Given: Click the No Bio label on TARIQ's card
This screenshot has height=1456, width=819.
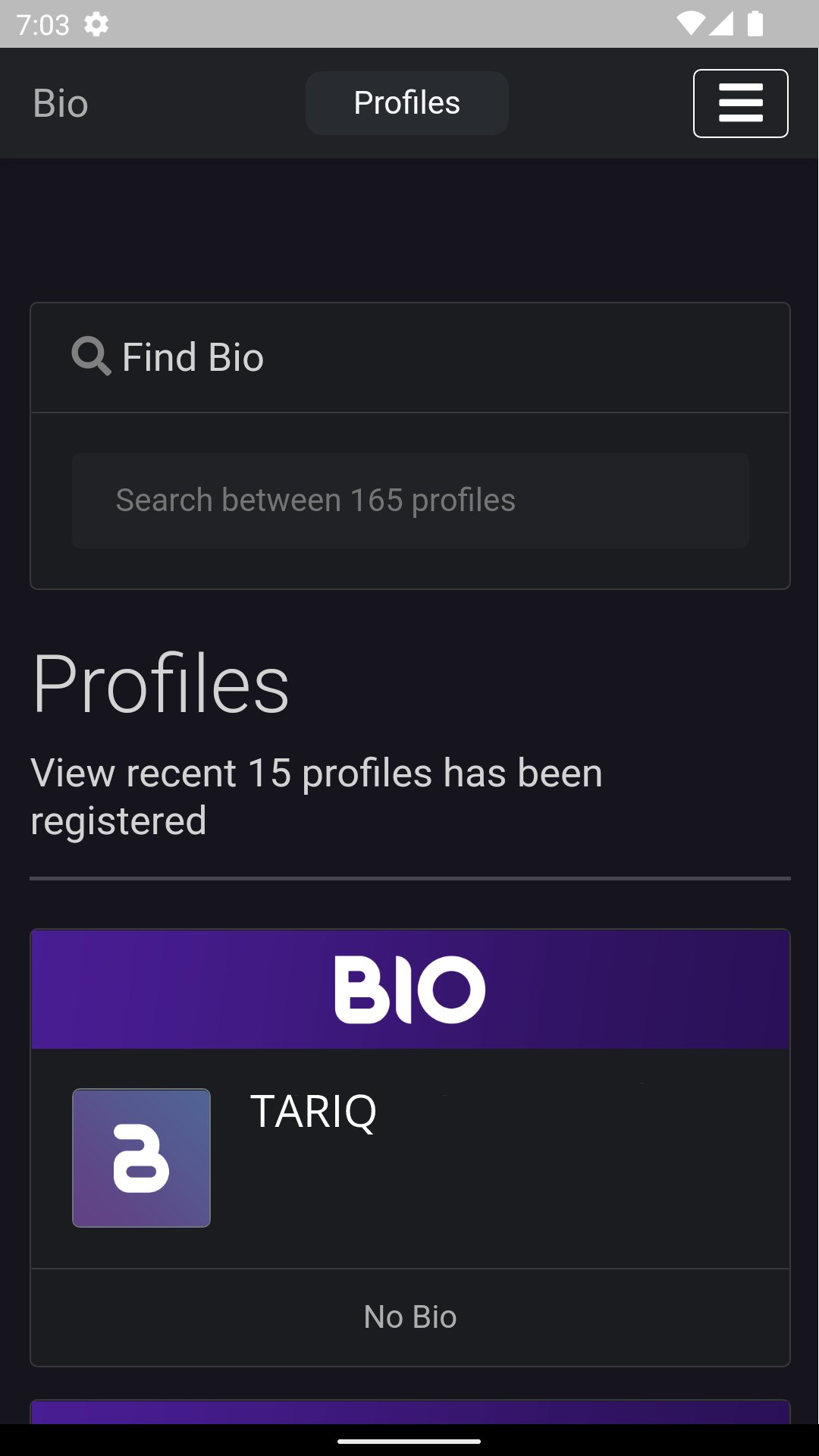Looking at the screenshot, I should (409, 1316).
